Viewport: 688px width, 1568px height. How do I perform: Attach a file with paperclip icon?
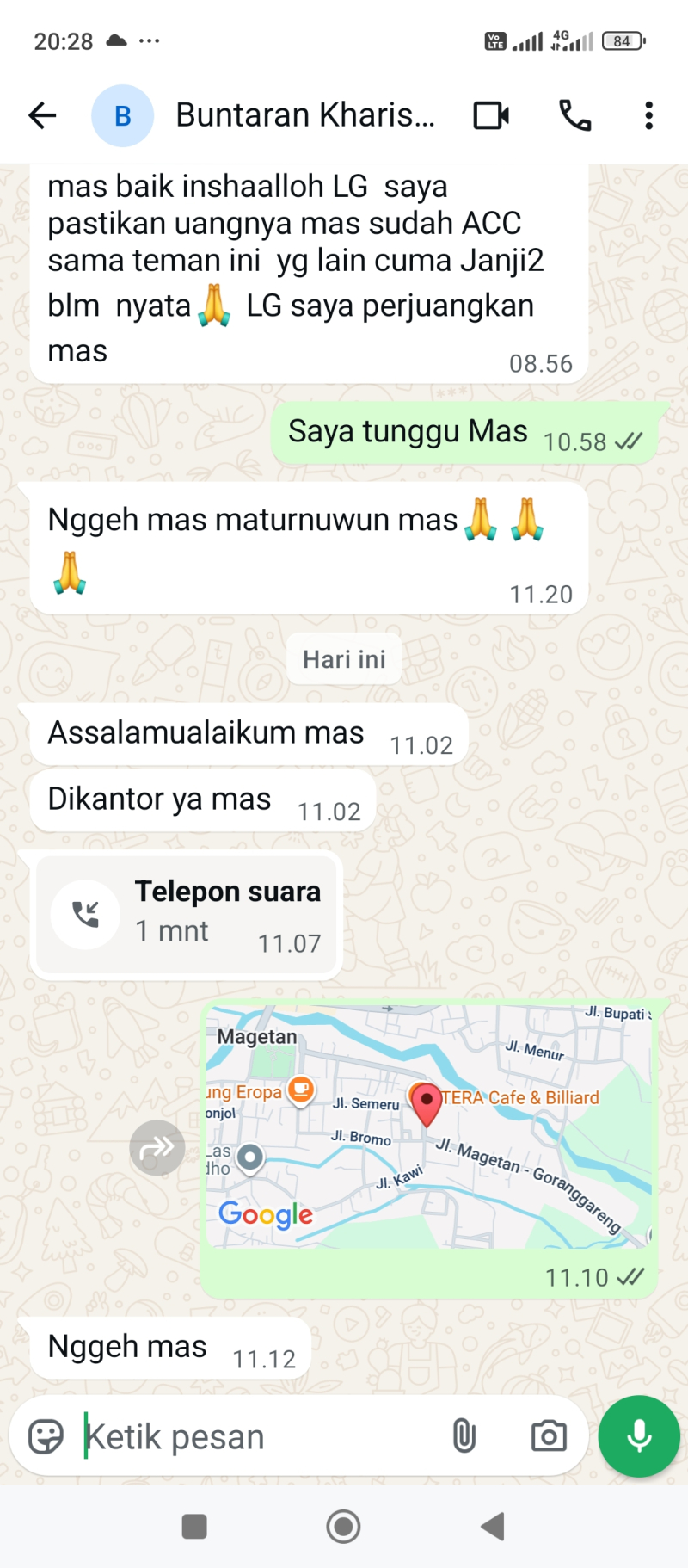pyautogui.click(x=464, y=1435)
